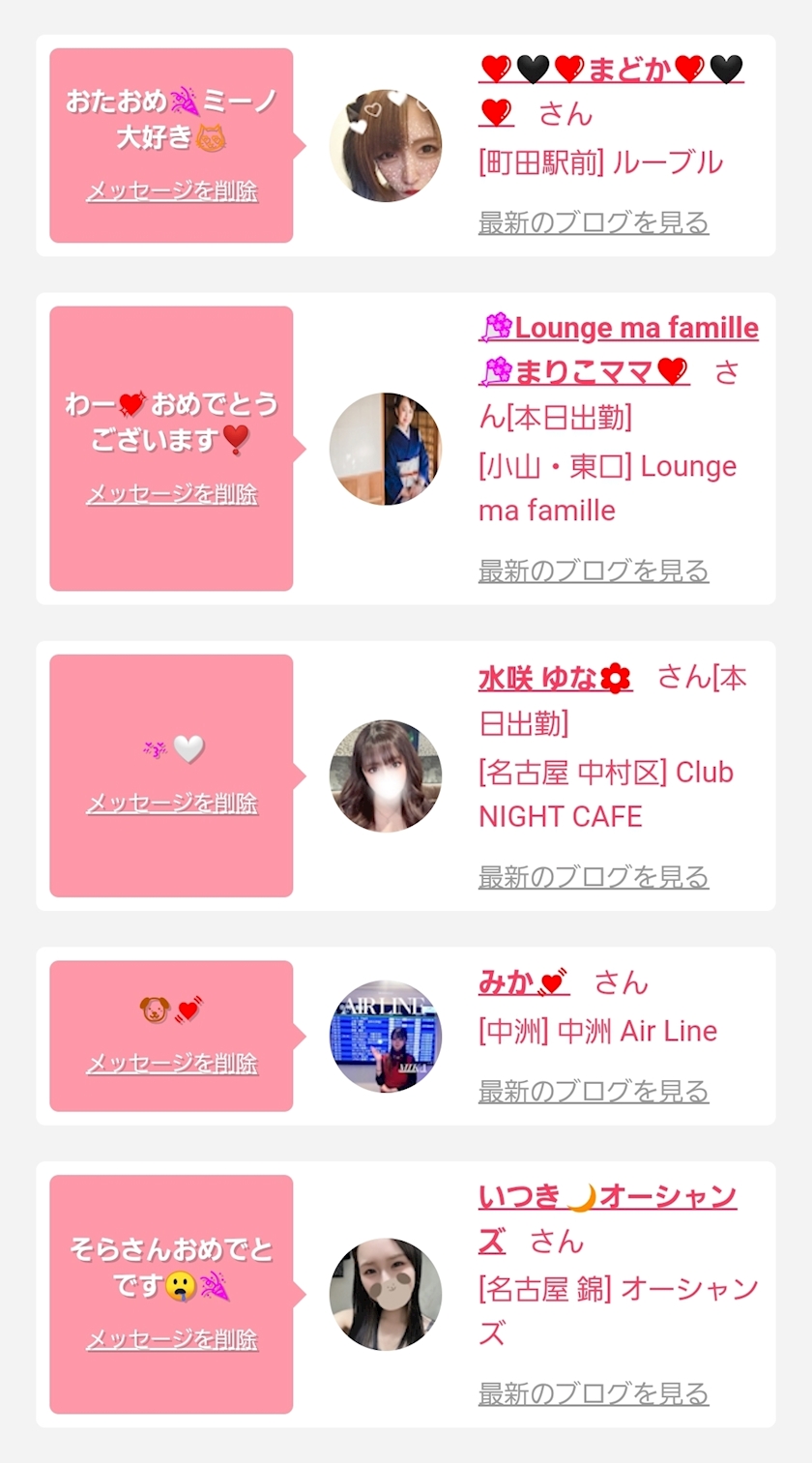Delete the white heart message for 水咲 ゆな

(172, 804)
